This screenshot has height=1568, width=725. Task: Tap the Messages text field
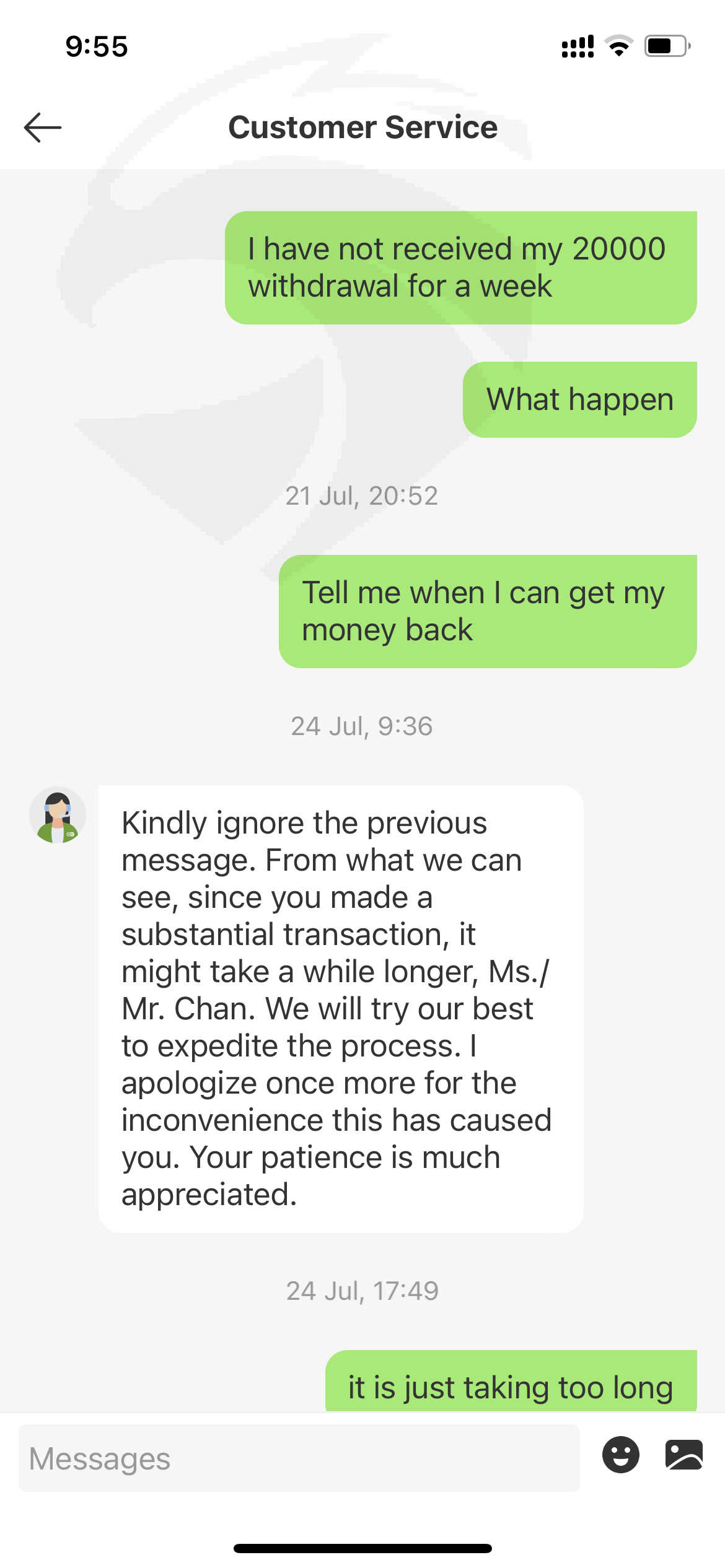[x=299, y=1458]
